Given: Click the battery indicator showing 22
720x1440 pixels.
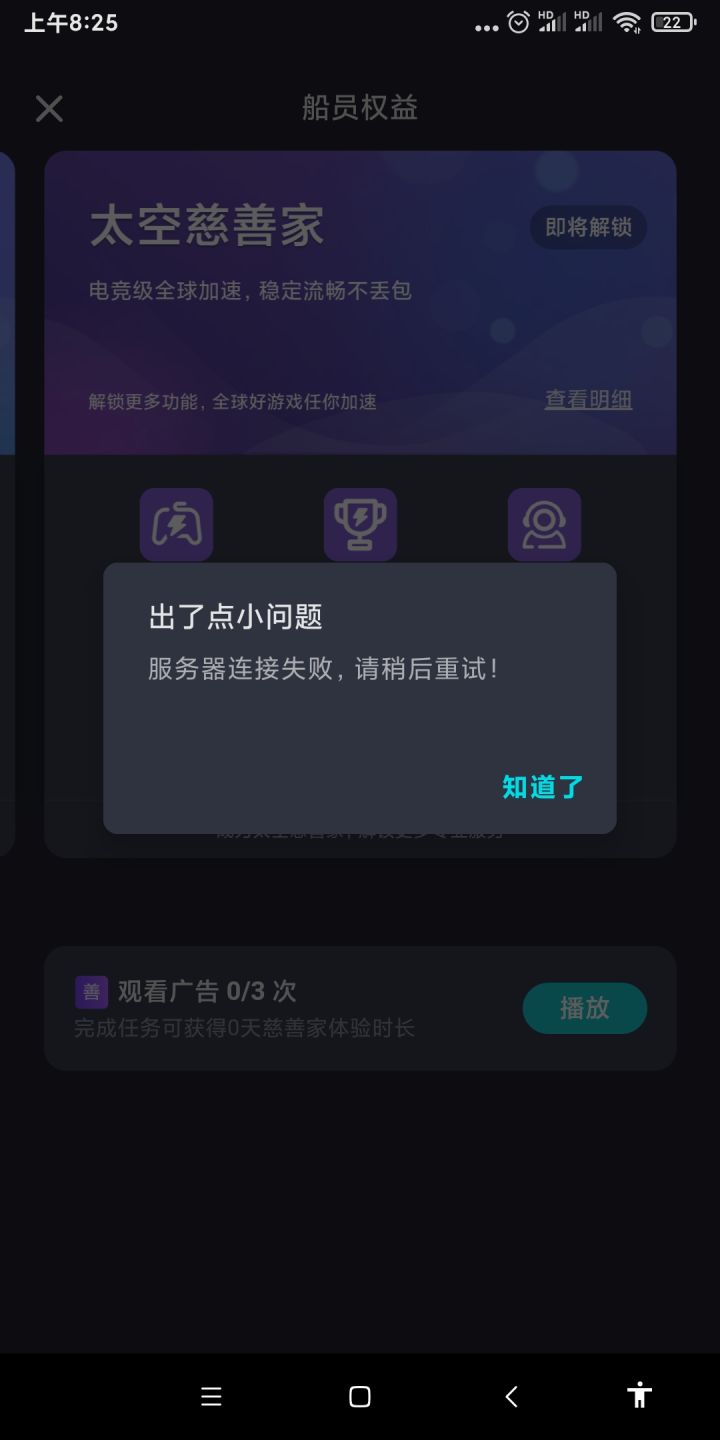Looking at the screenshot, I should (676, 22).
